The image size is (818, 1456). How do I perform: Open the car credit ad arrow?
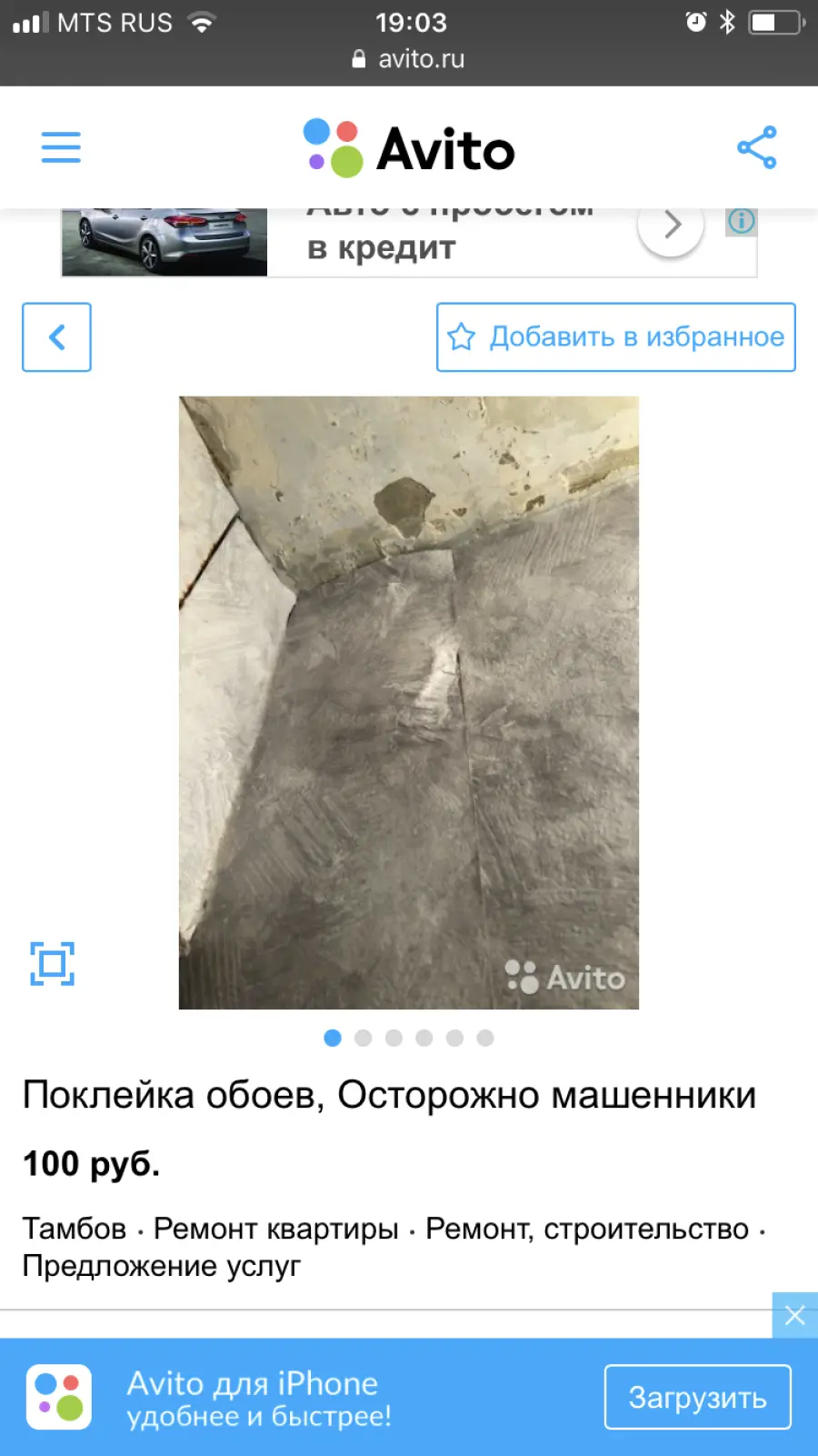(672, 225)
